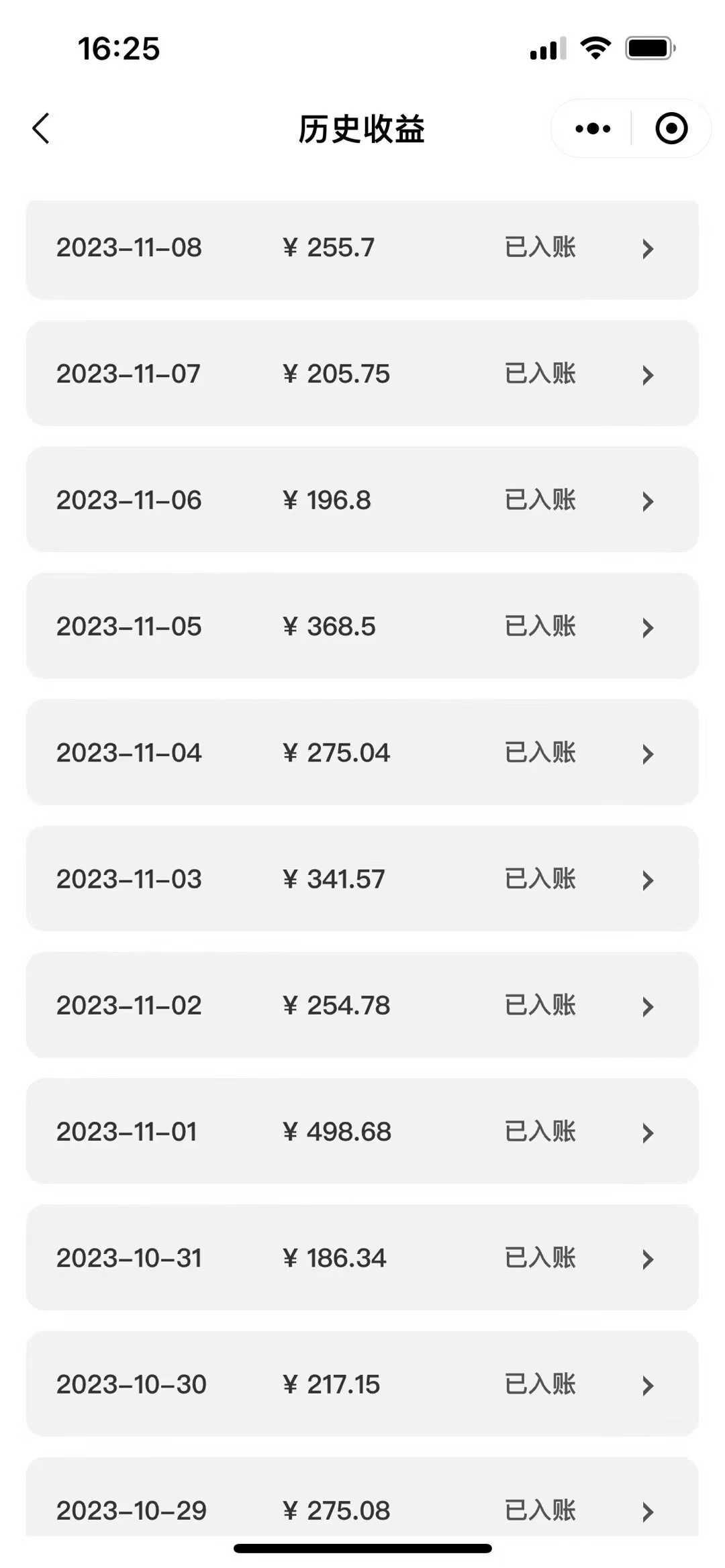The width and height of the screenshot is (725, 1568).
Task: Tap the cellular signal icon in status bar
Action: point(544,48)
